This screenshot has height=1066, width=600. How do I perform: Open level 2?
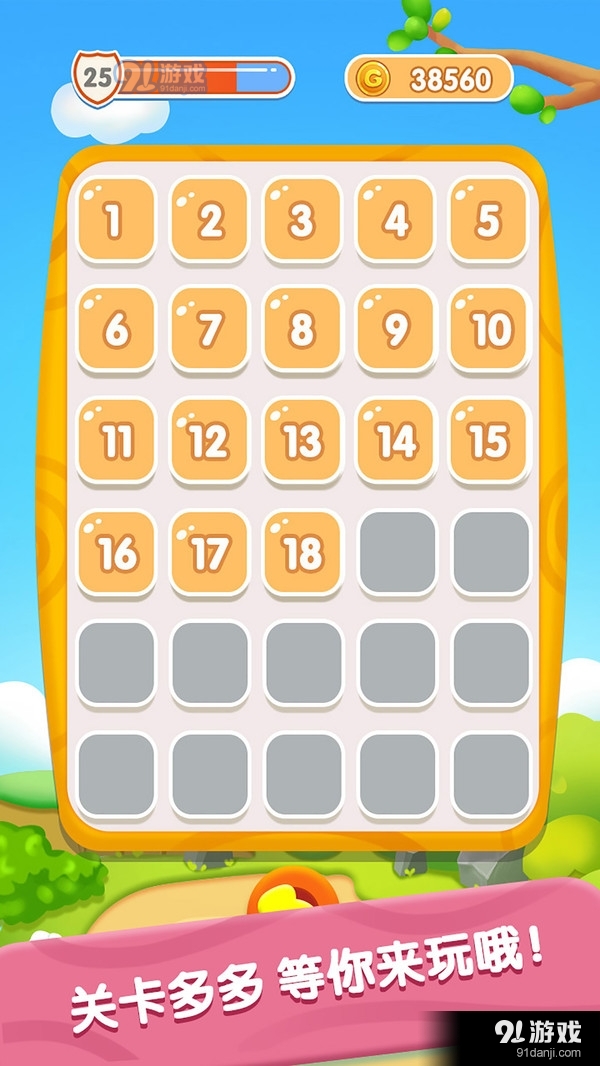[209, 220]
